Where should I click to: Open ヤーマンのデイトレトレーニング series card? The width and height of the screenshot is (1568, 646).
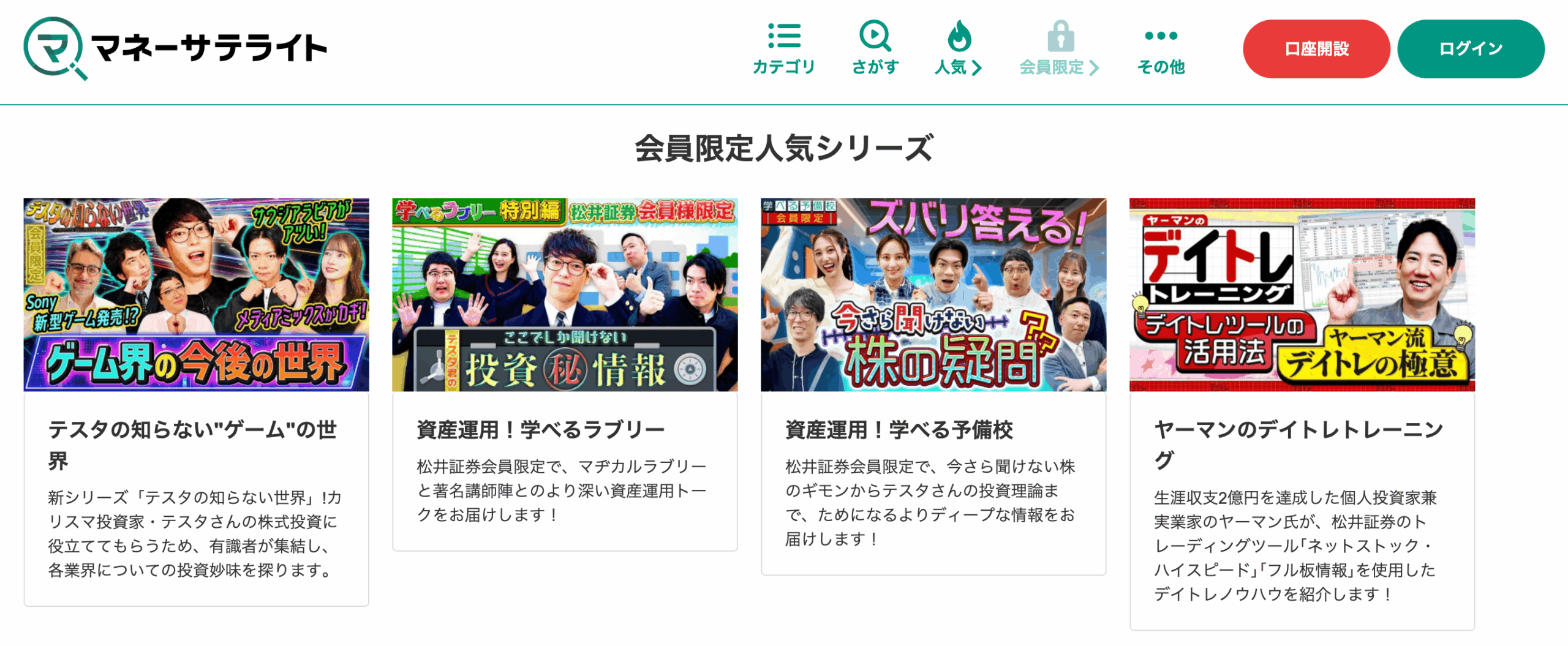pyautogui.click(x=1302, y=295)
